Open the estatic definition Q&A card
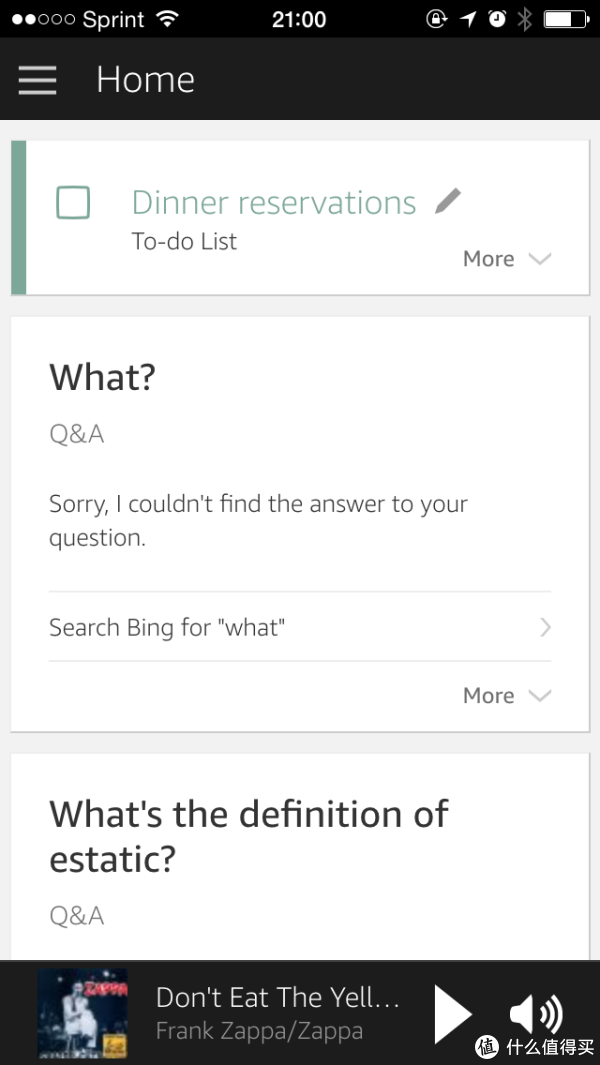Screen dimensions: 600x1065 (300, 856)
